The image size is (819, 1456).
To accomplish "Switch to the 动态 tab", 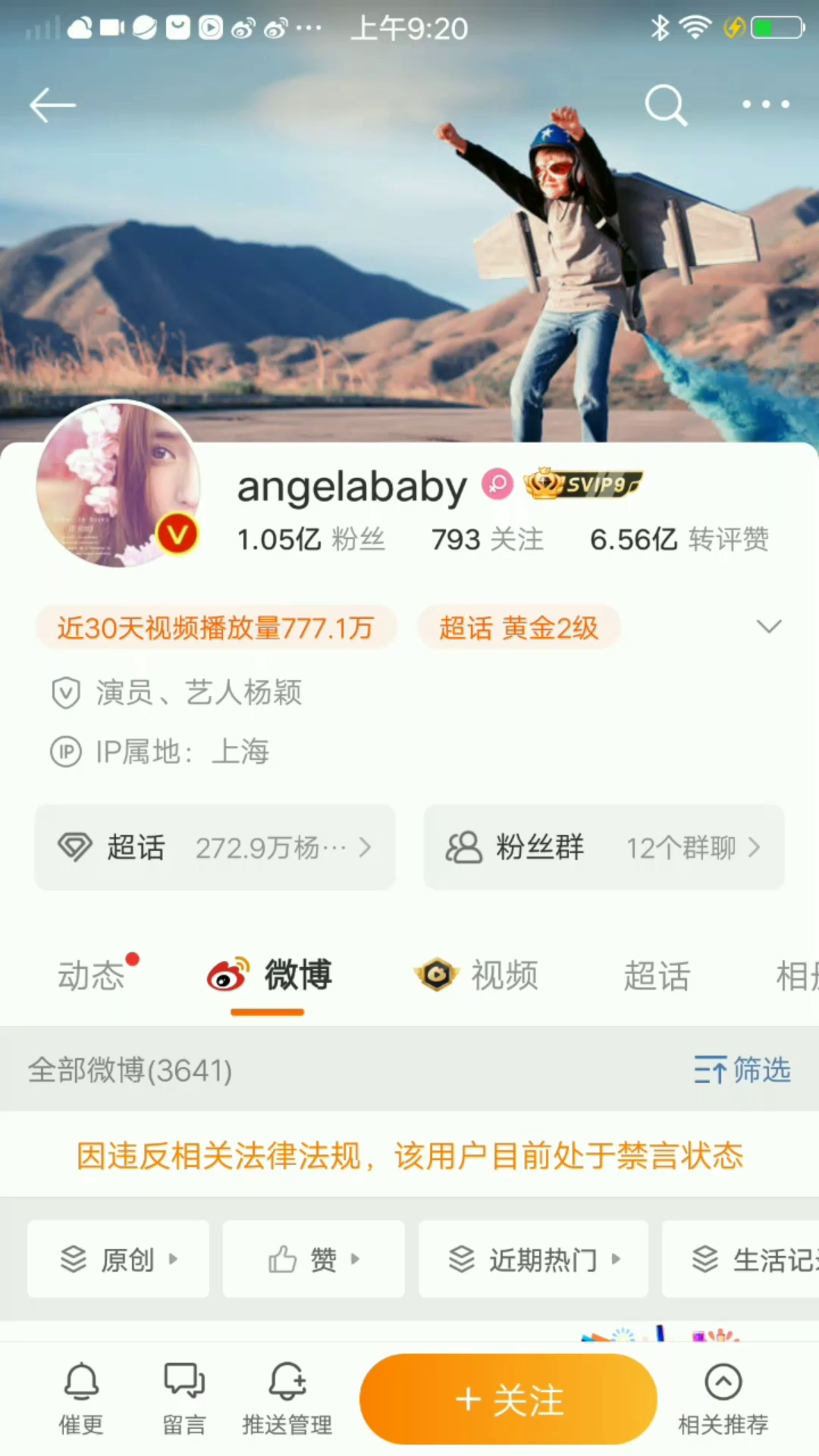I will point(92,975).
